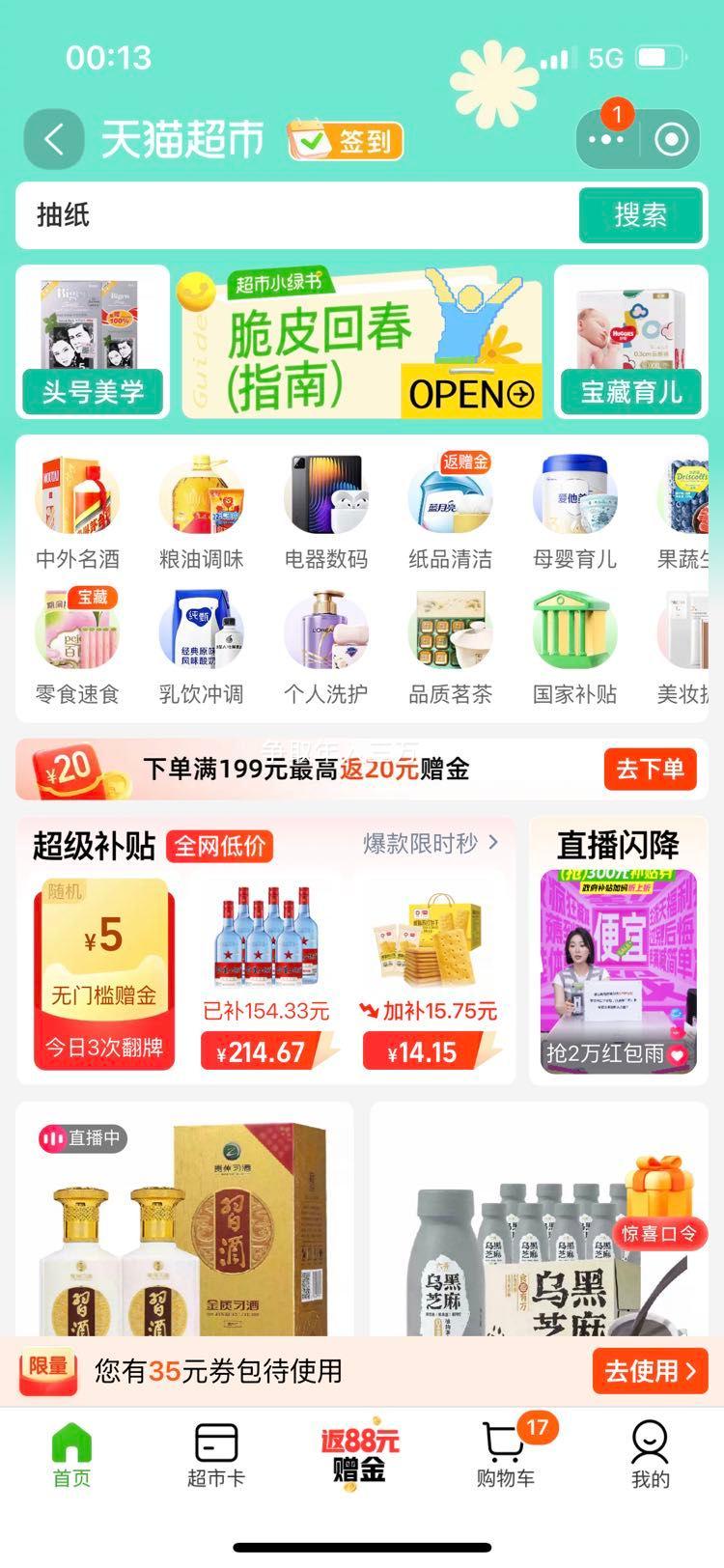Open the 购物车 cart tab
Viewport: 724px width, 1568px height.
click(x=505, y=1455)
